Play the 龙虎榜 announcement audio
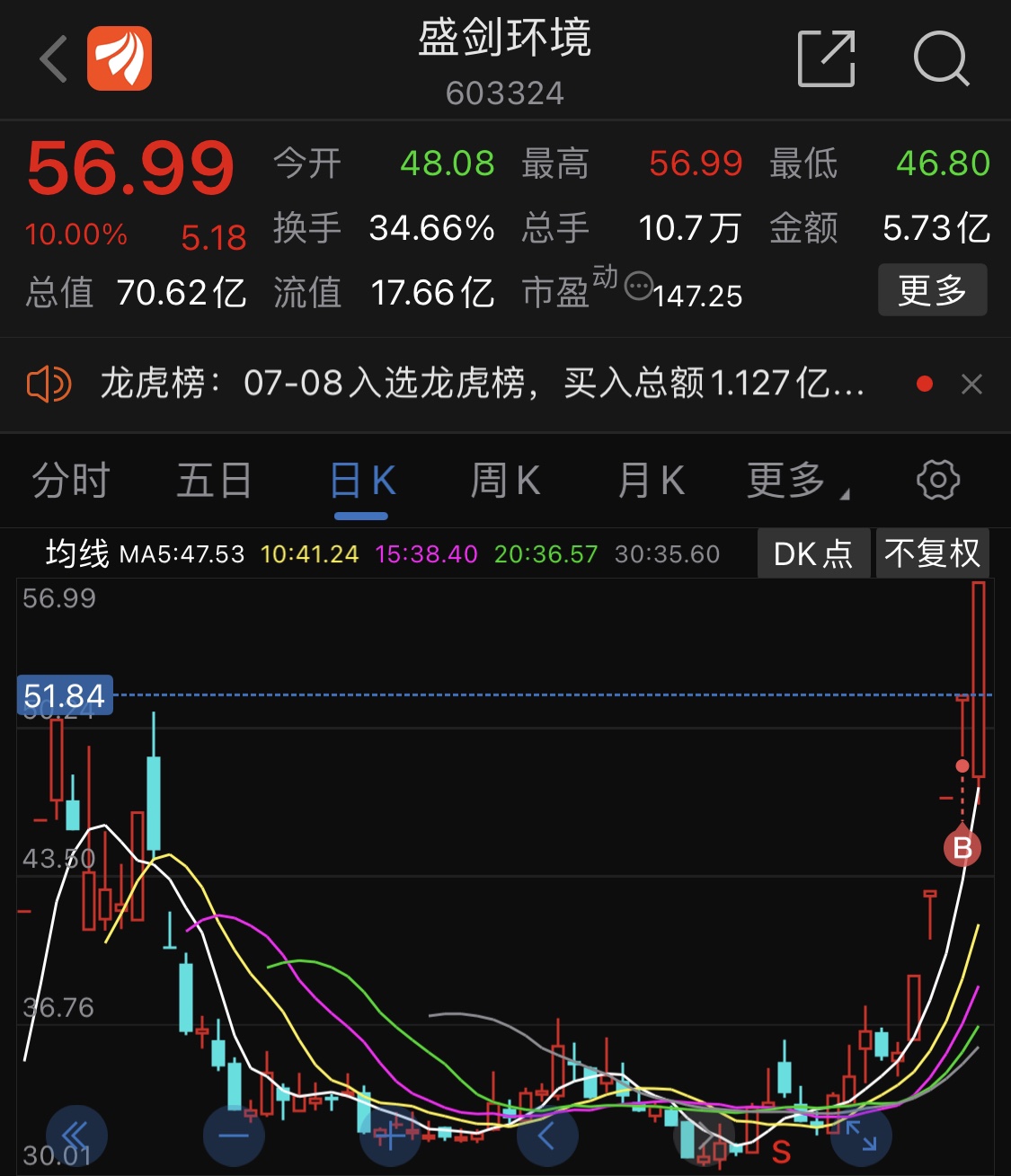 point(49,385)
